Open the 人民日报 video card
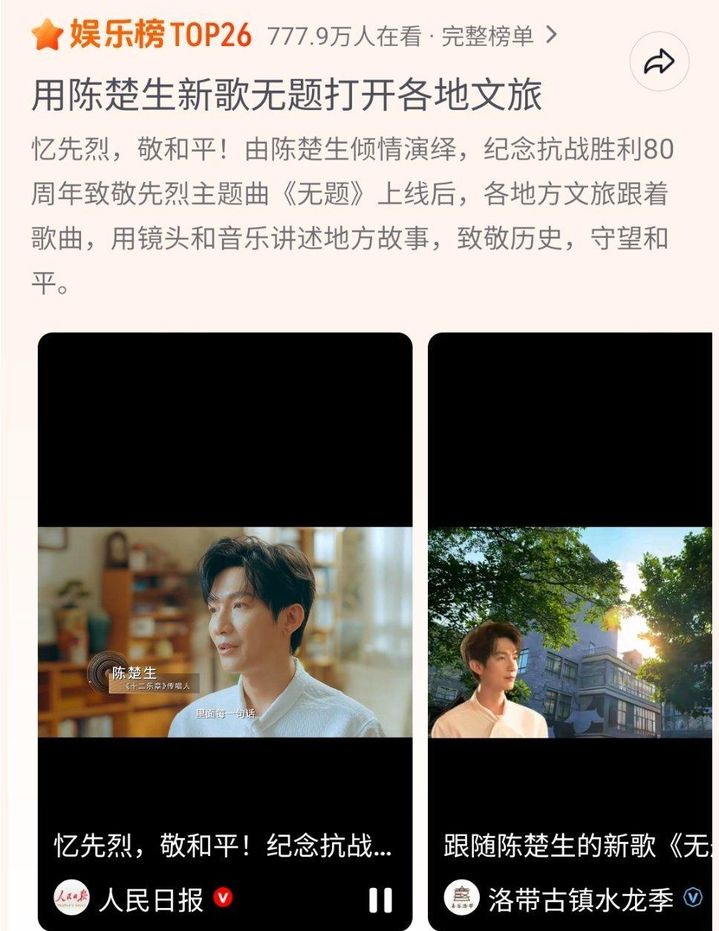The width and height of the screenshot is (719, 931). [225, 630]
